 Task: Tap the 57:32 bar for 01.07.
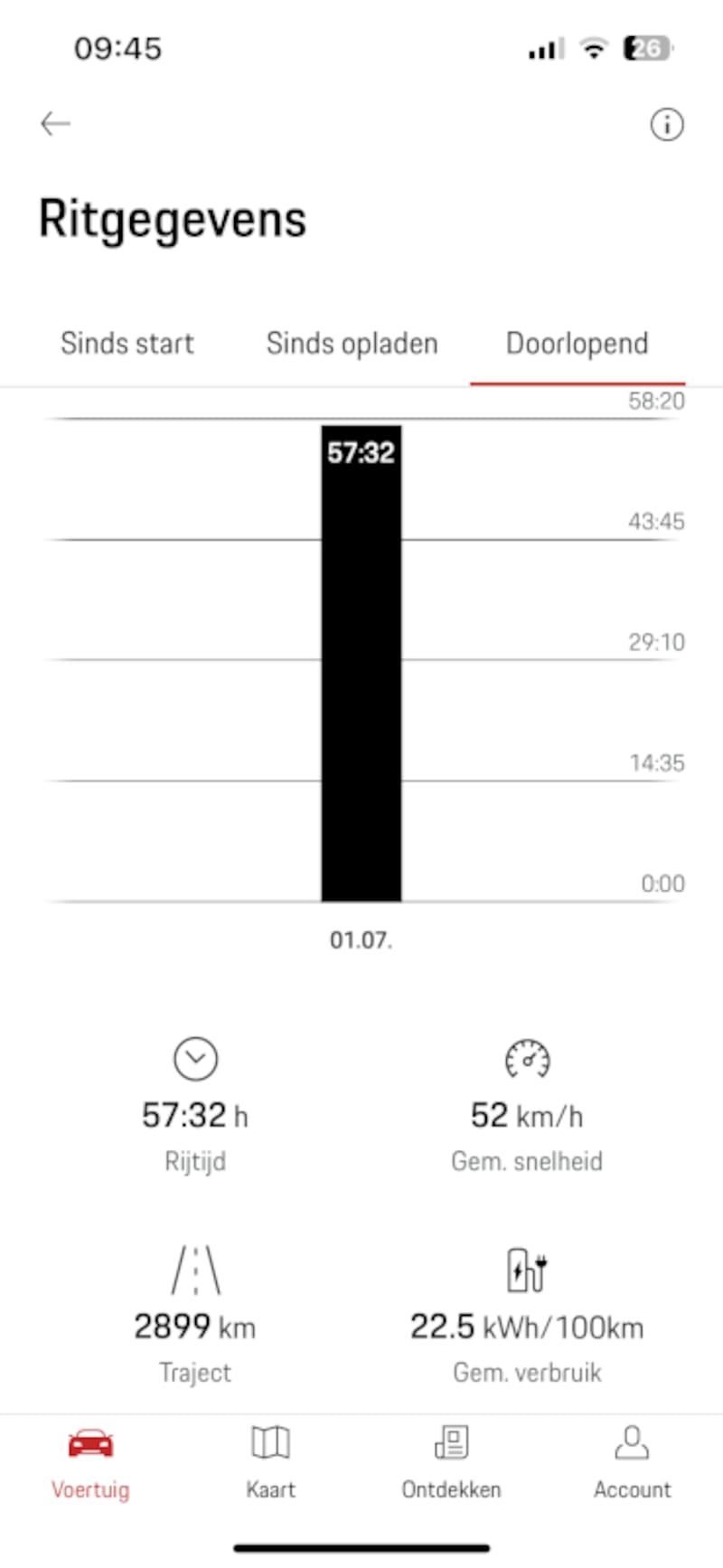[361, 663]
